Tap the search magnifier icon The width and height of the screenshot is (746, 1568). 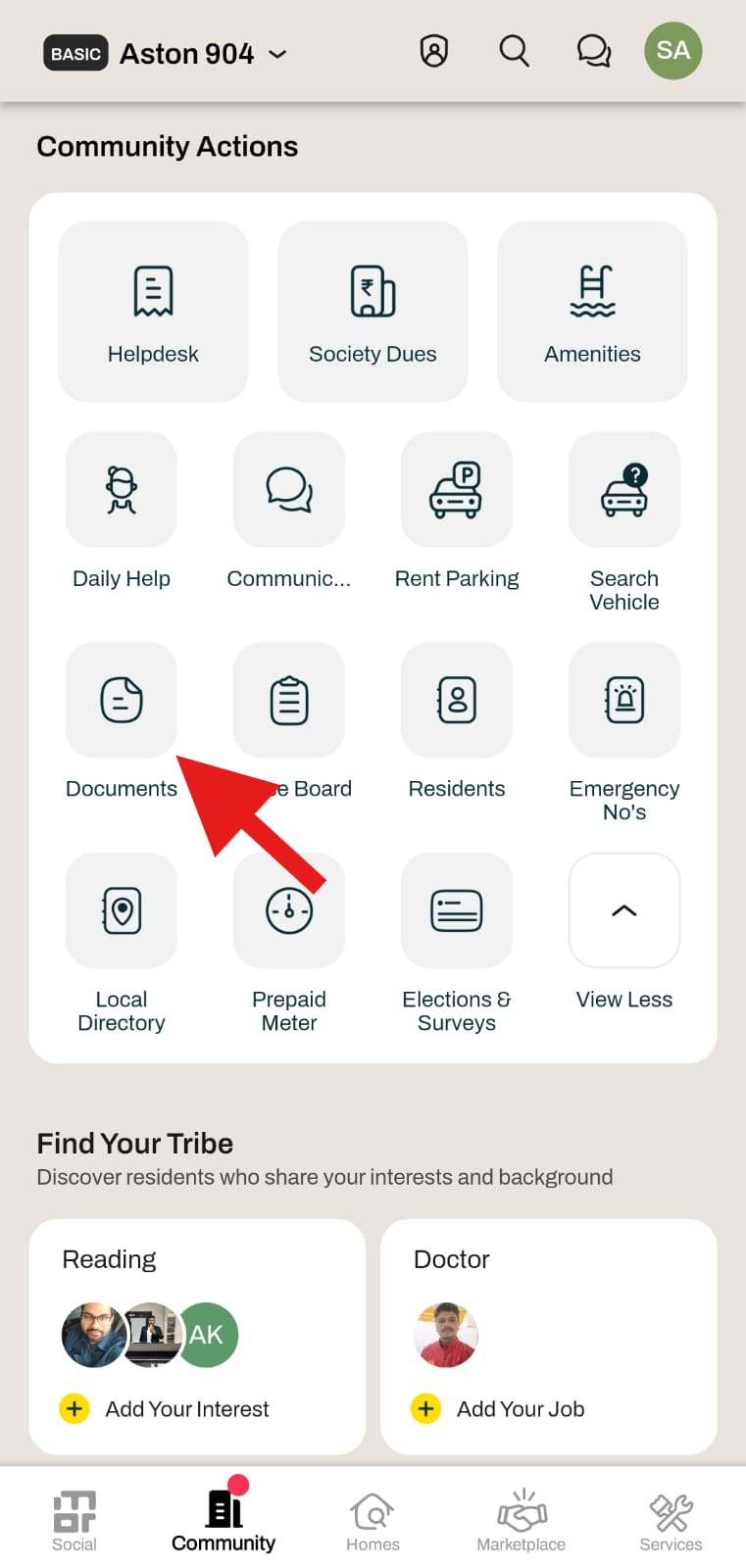[514, 51]
